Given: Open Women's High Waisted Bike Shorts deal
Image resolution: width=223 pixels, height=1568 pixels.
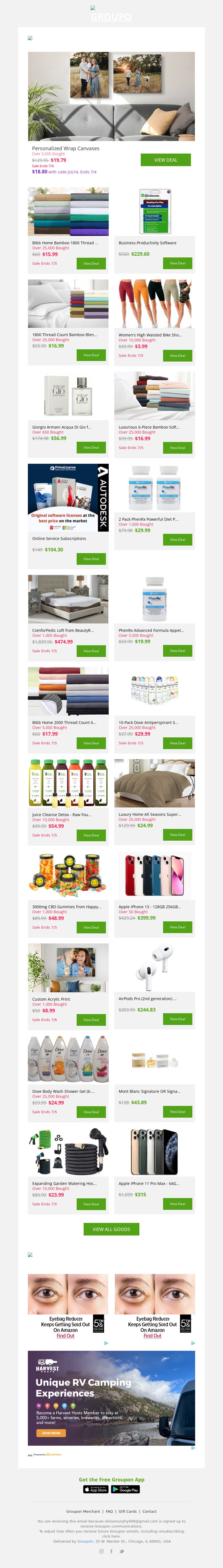Looking at the screenshot, I should tap(178, 355).
